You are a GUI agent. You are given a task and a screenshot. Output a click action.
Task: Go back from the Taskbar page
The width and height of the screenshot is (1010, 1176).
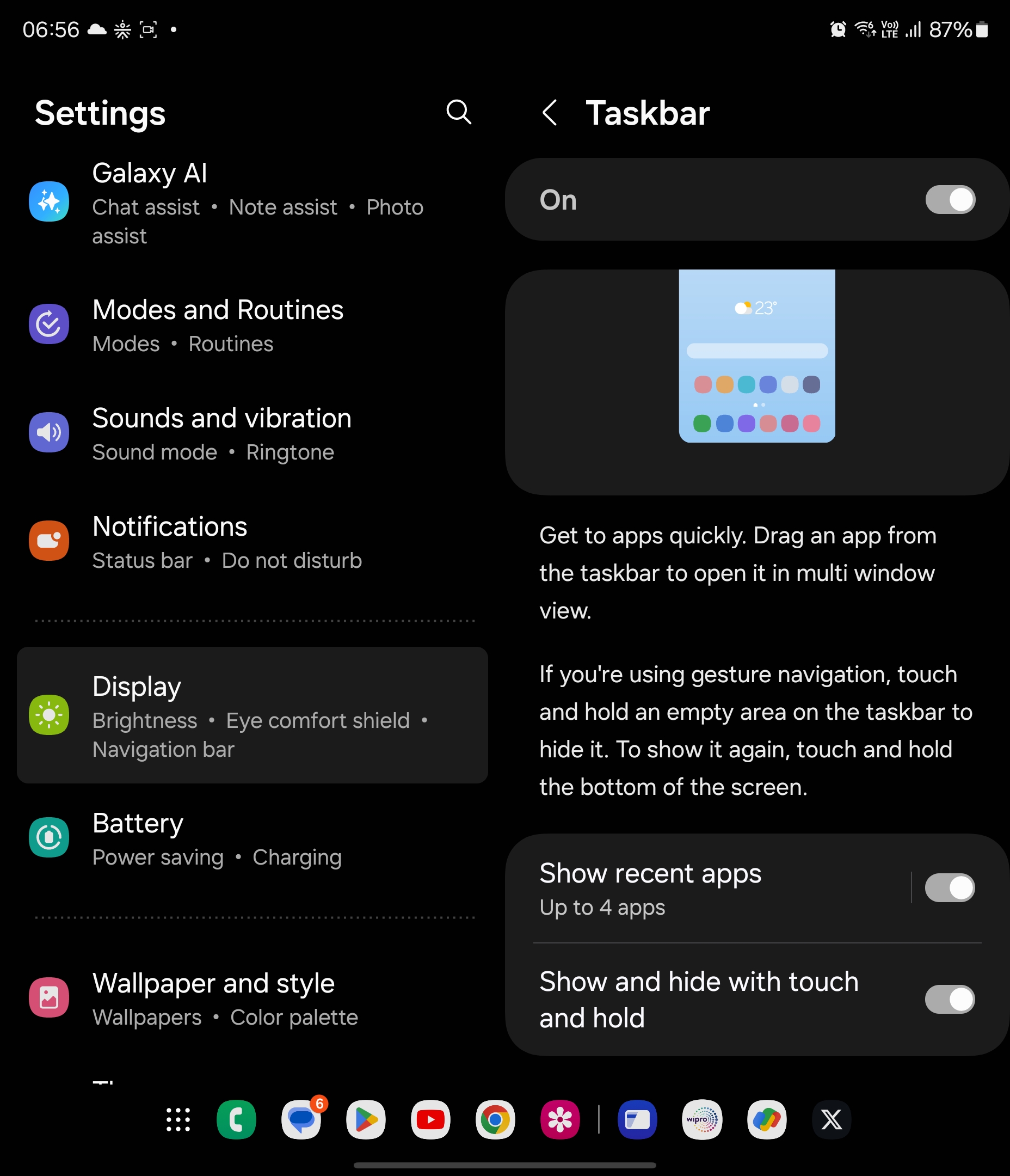(x=549, y=112)
